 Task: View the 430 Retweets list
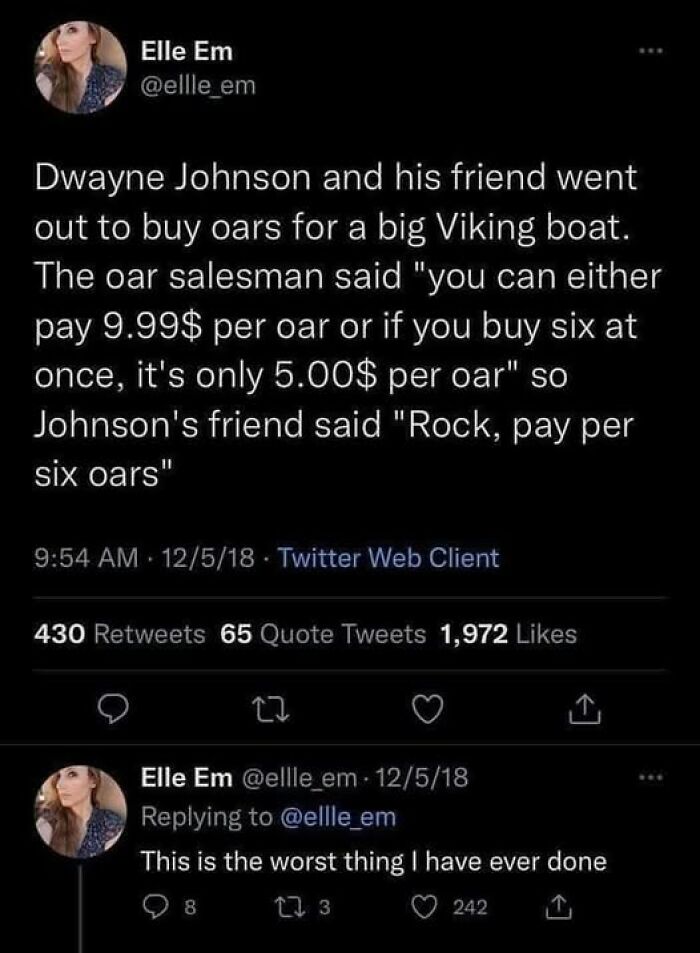click(x=120, y=633)
